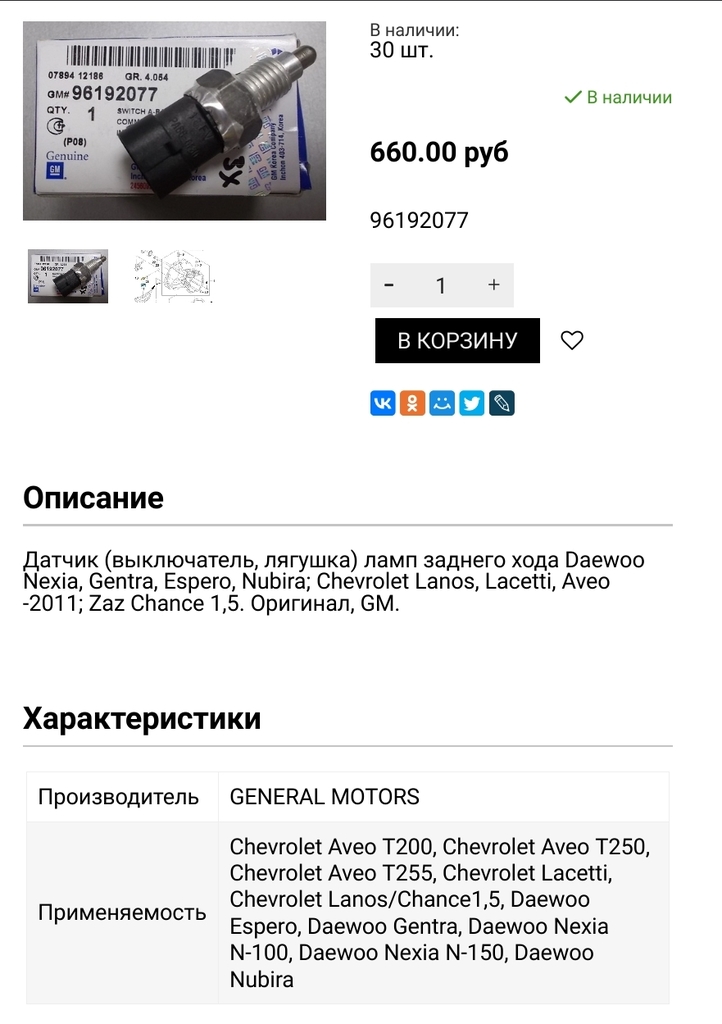The width and height of the screenshot is (722, 1024).
Task: Share the product on Odnoklassniki
Action: point(412,403)
